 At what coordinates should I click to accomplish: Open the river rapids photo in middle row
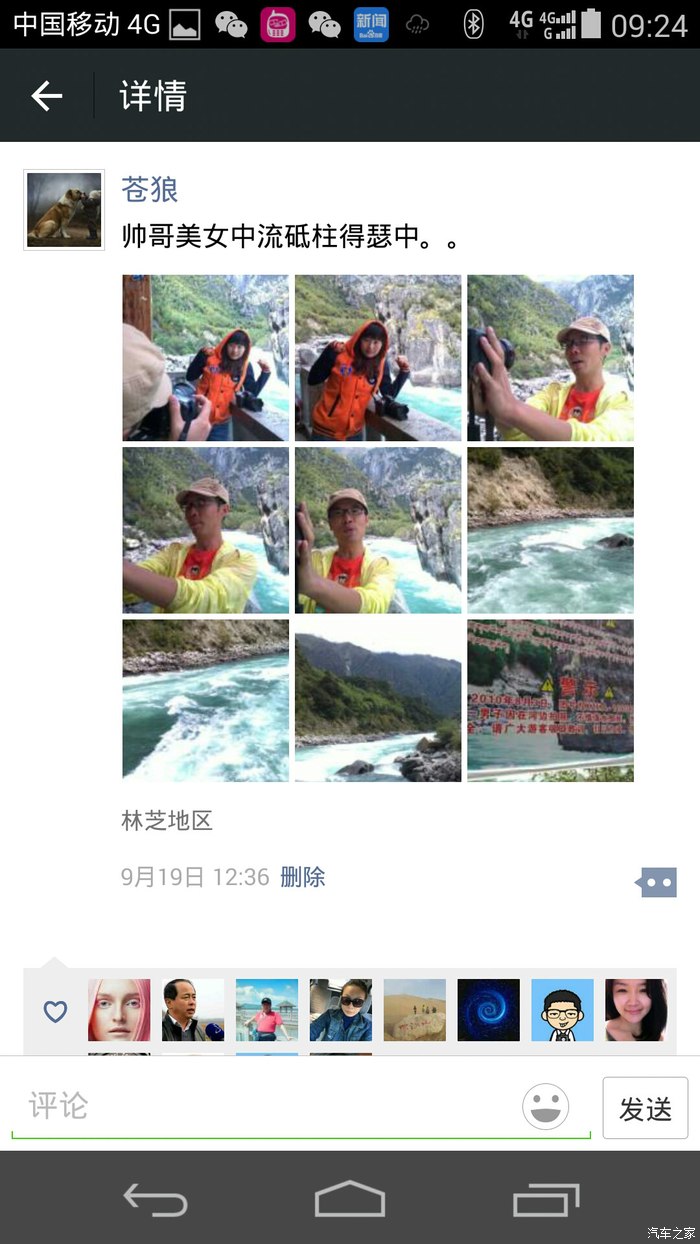click(550, 530)
